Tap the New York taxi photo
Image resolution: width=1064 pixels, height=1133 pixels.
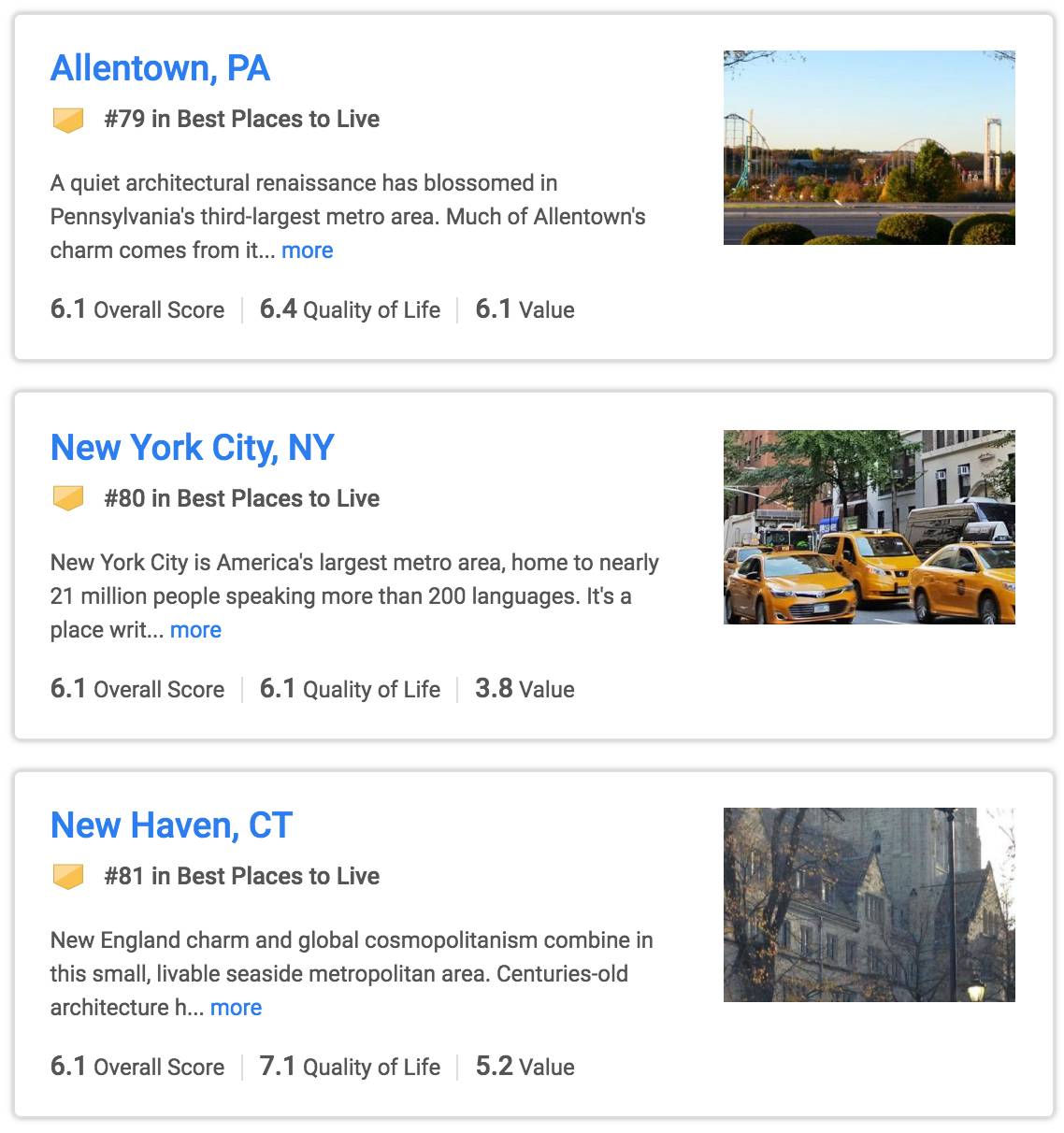pyautogui.click(x=869, y=527)
